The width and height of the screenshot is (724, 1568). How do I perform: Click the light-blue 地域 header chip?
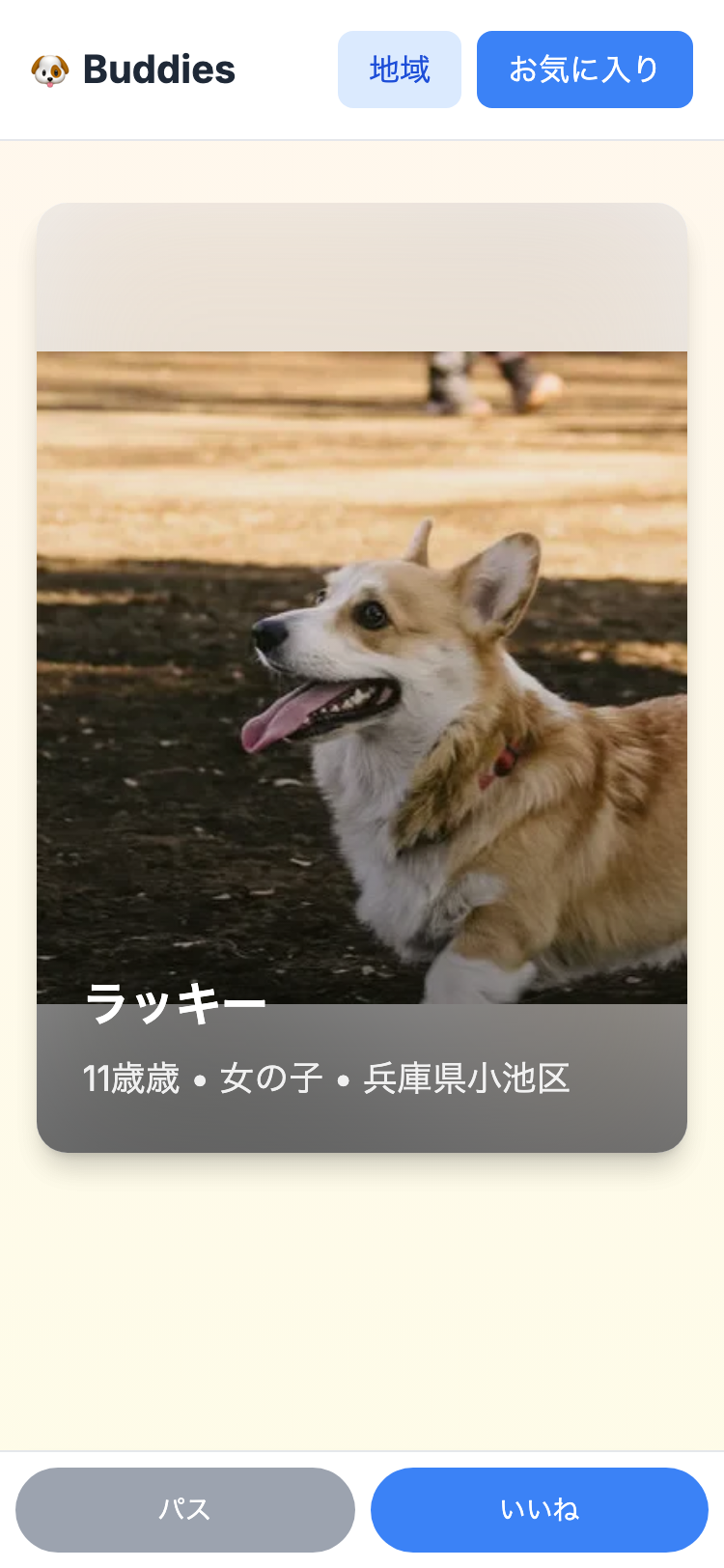(x=399, y=69)
